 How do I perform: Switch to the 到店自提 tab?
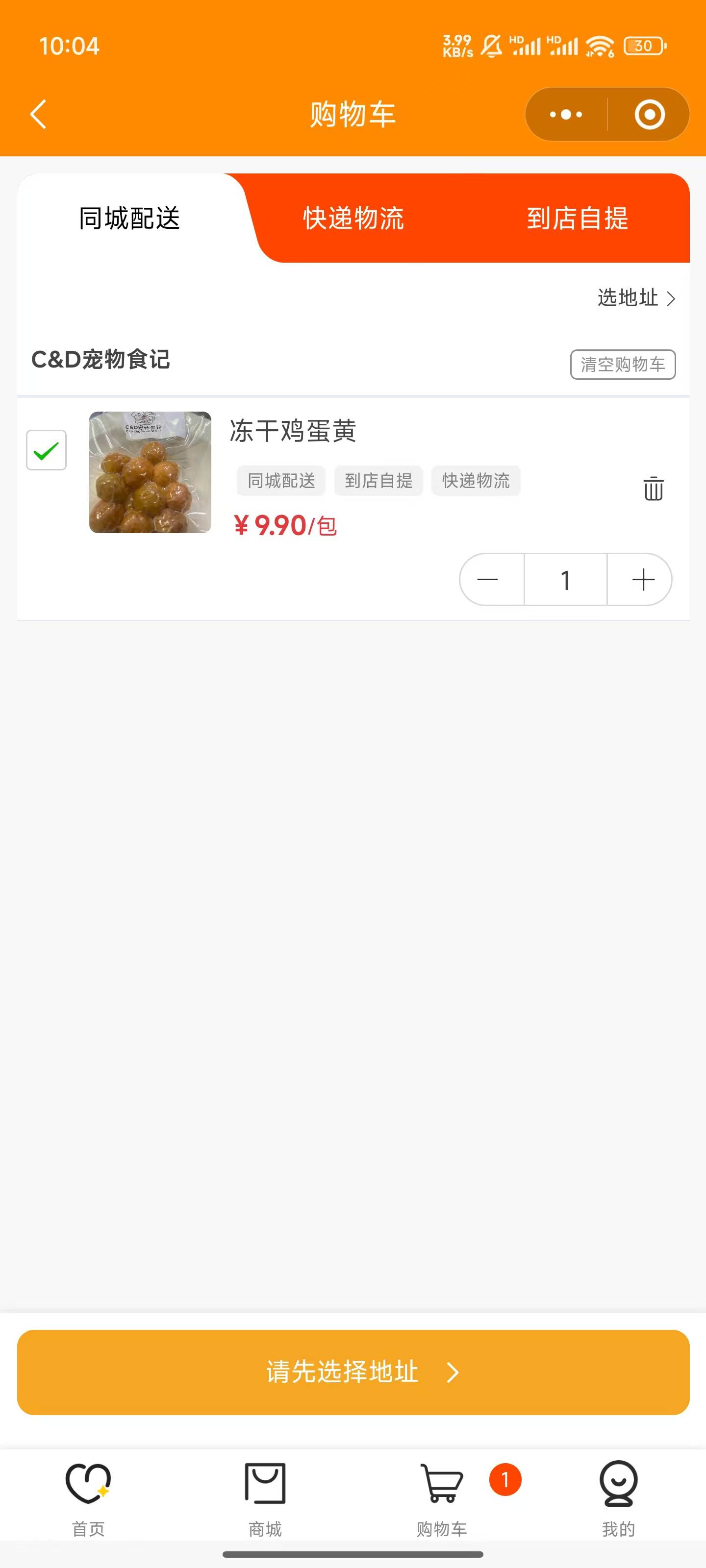click(x=578, y=218)
